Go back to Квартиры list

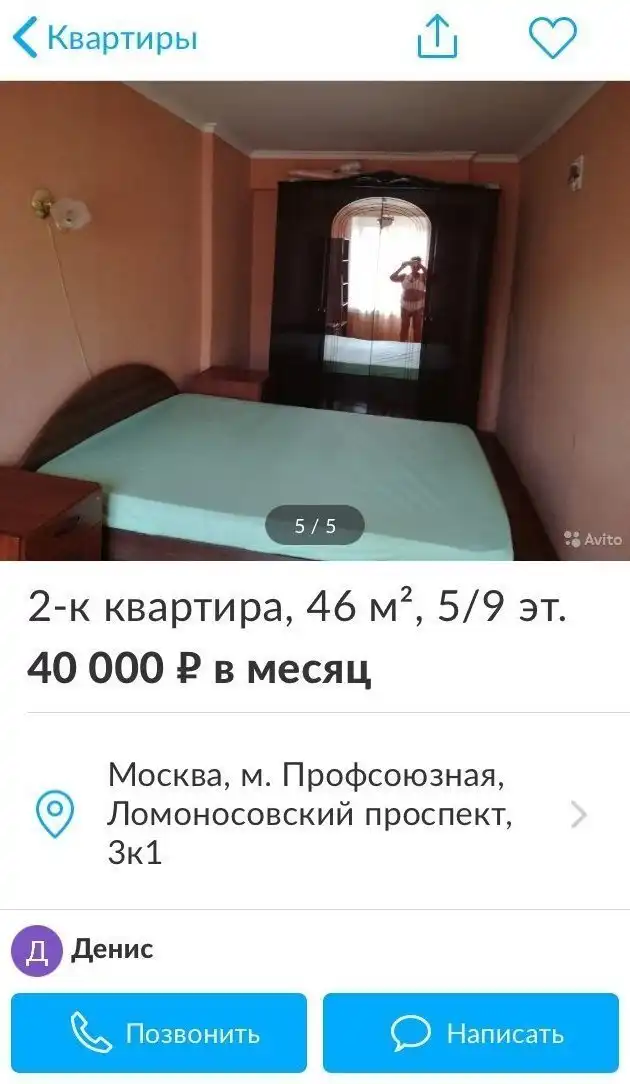[x=105, y=38]
